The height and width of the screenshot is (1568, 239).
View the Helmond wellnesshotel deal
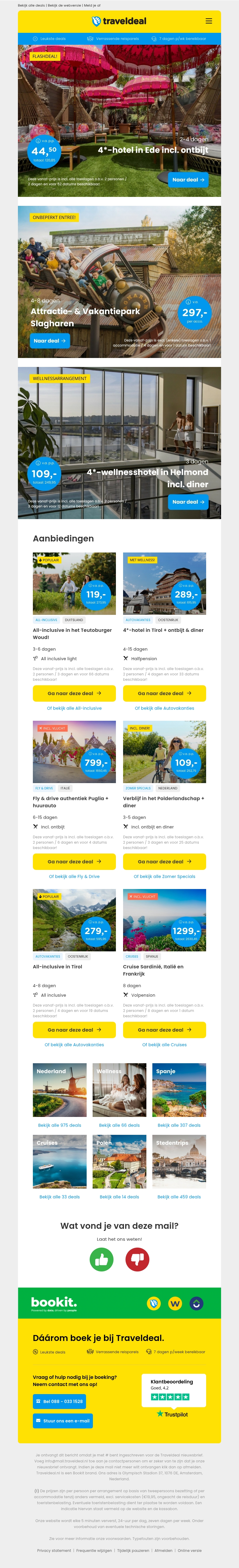[189, 501]
